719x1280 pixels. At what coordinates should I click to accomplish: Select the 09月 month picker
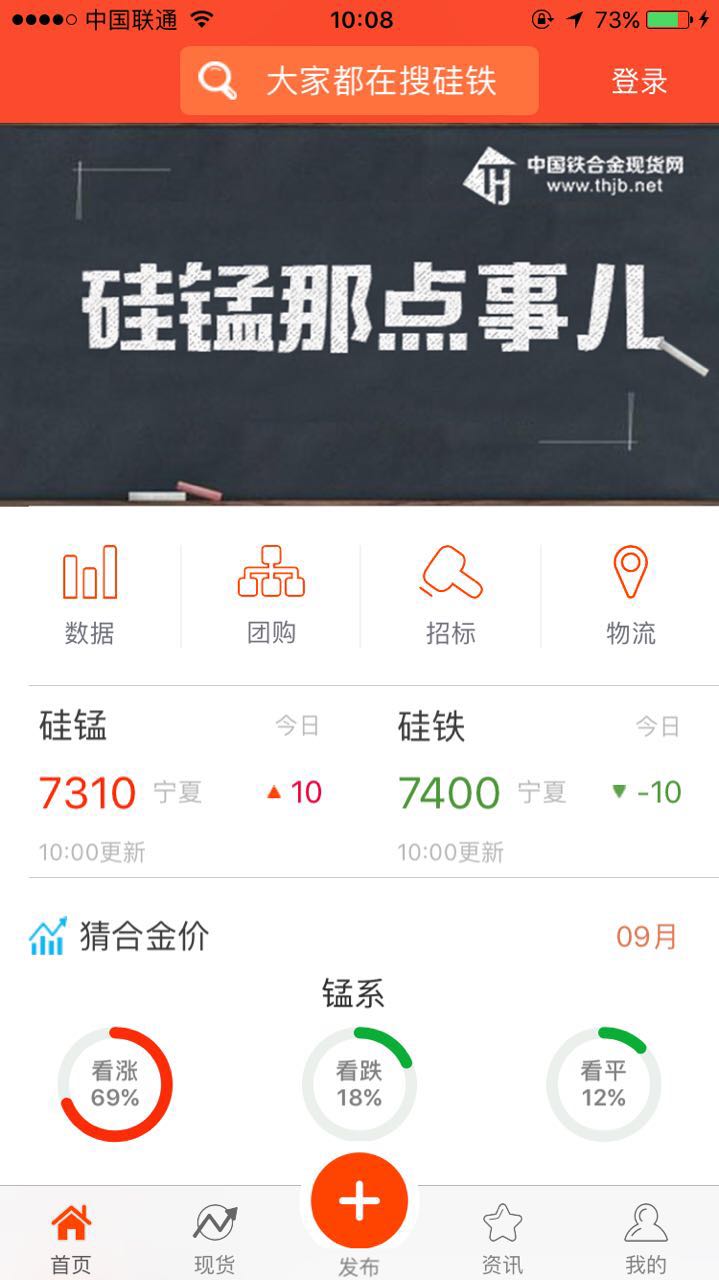pos(647,937)
